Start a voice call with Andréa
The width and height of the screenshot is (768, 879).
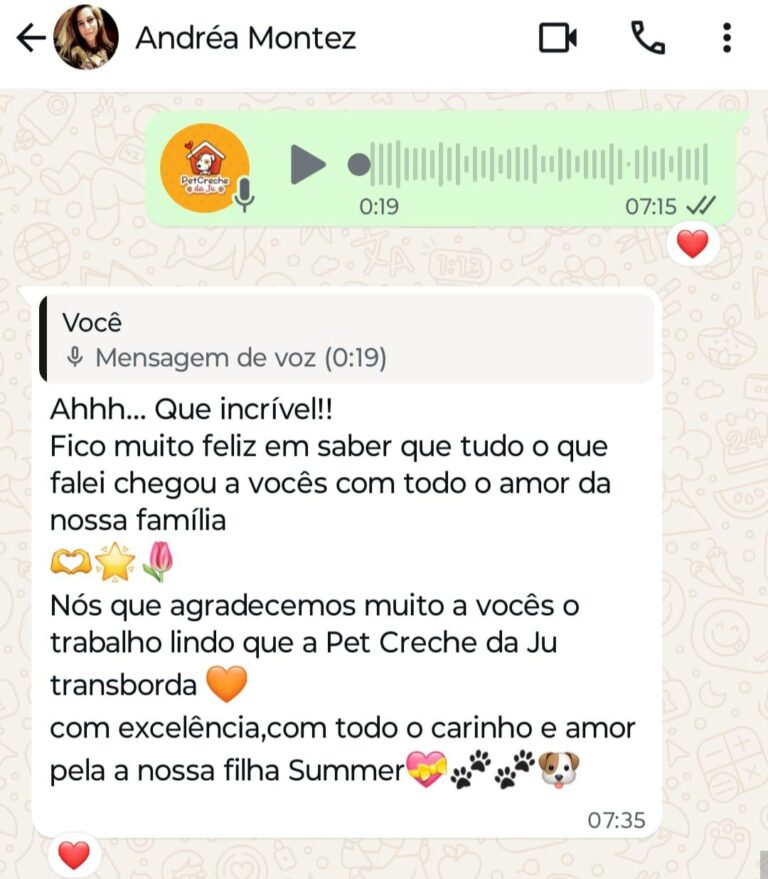[x=648, y=39]
